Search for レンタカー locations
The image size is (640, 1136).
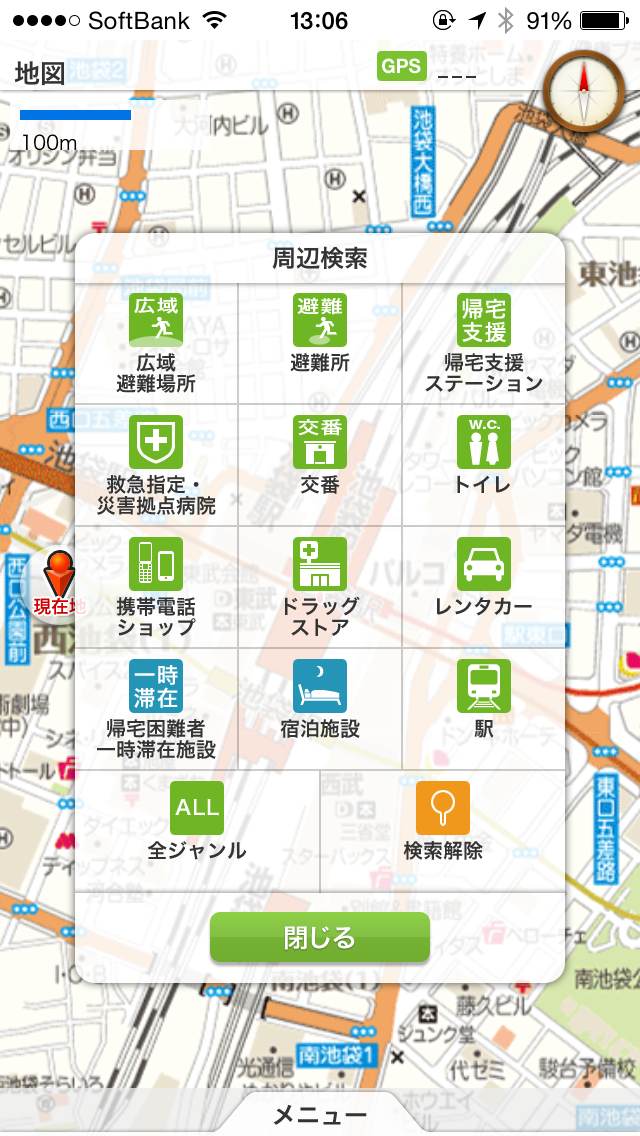click(x=484, y=578)
